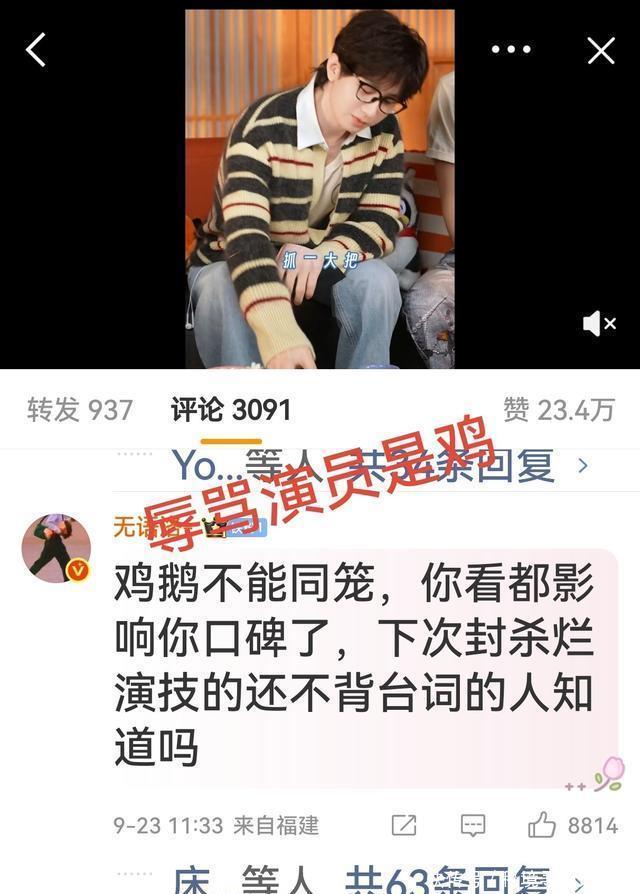Image resolution: width=640 pixels, height=894 pixels.
Task: Open the three-dot overflow menu
Action: click(x=510, y=49)
